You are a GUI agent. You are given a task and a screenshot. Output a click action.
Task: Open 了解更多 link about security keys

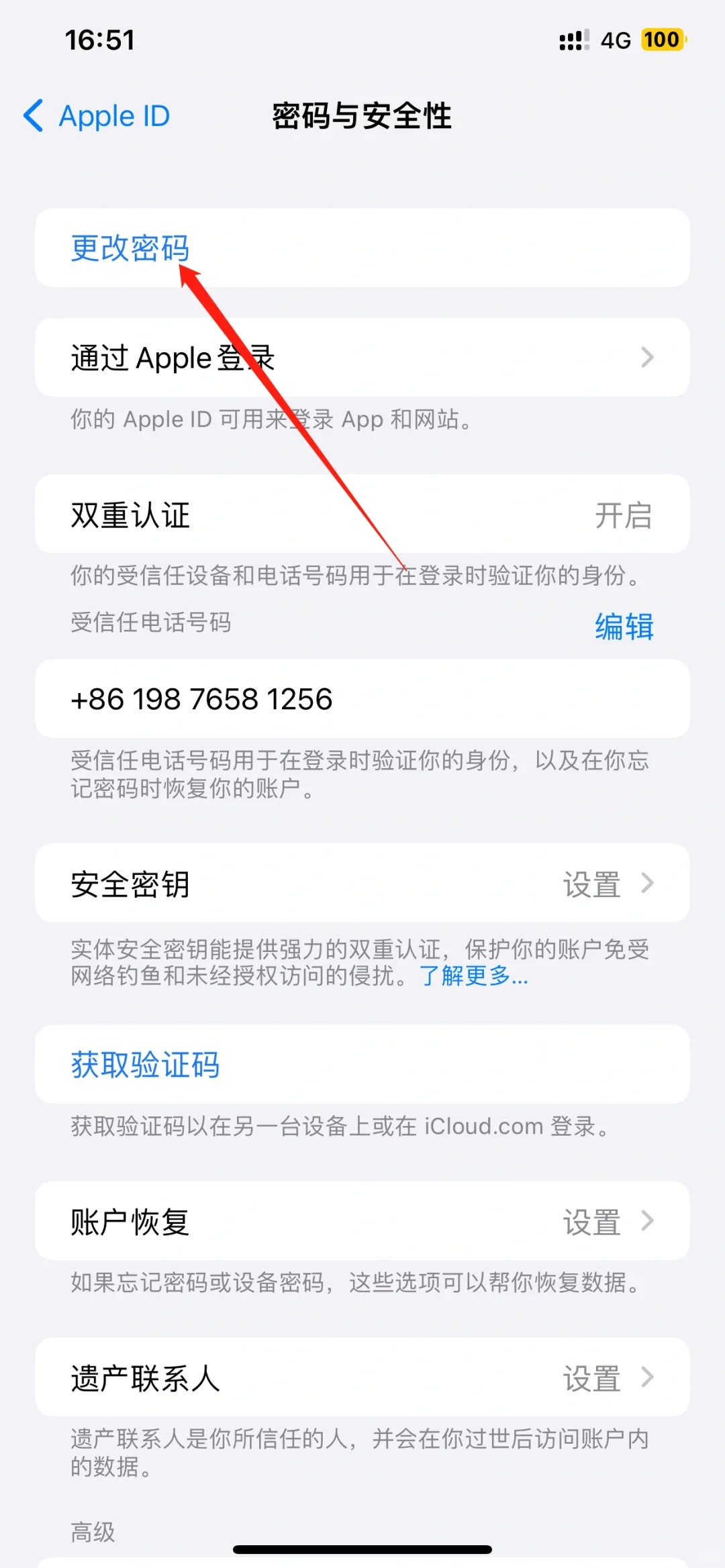474,976
